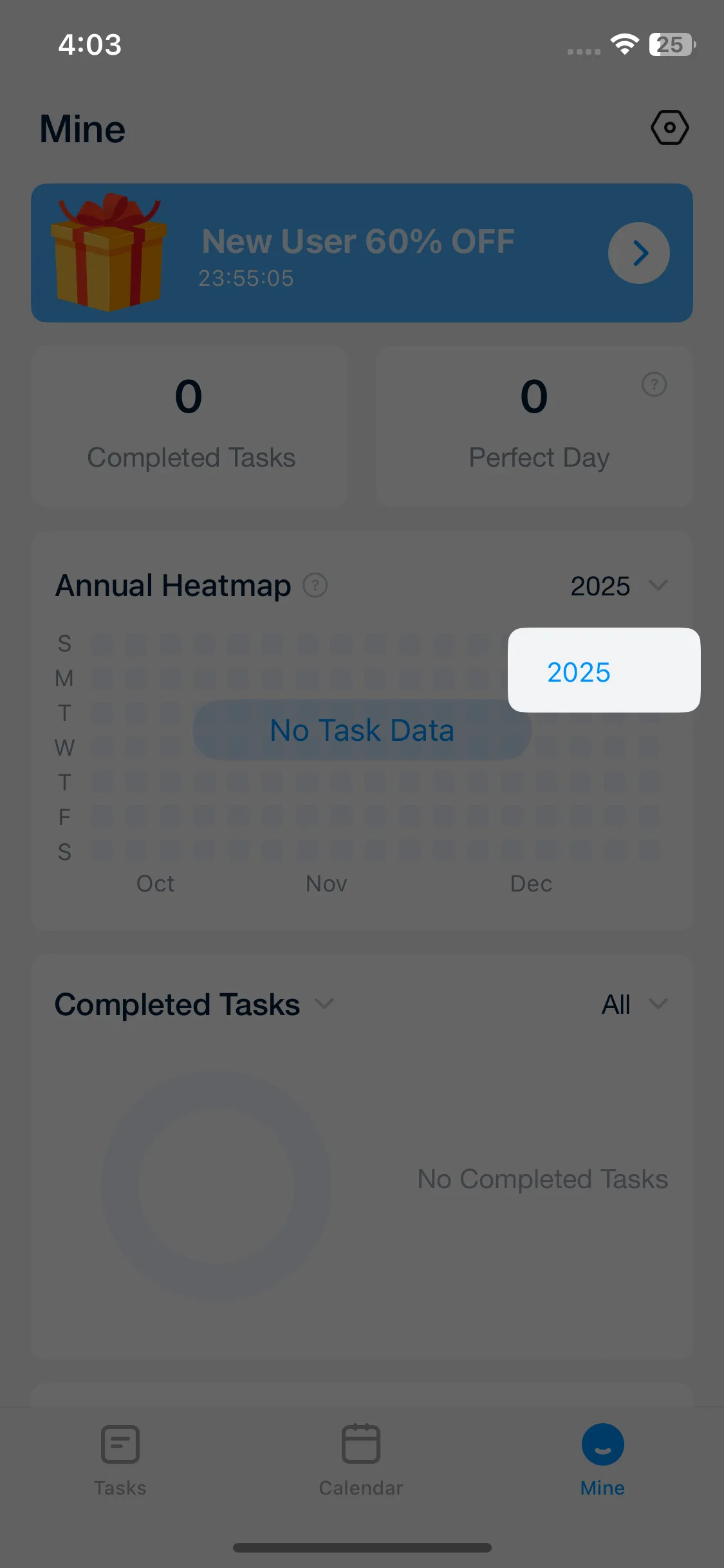Open the Annual Heatmap help icon
Image resolution: width=724 pixels, height=1568 pixels.
point(315,586)
